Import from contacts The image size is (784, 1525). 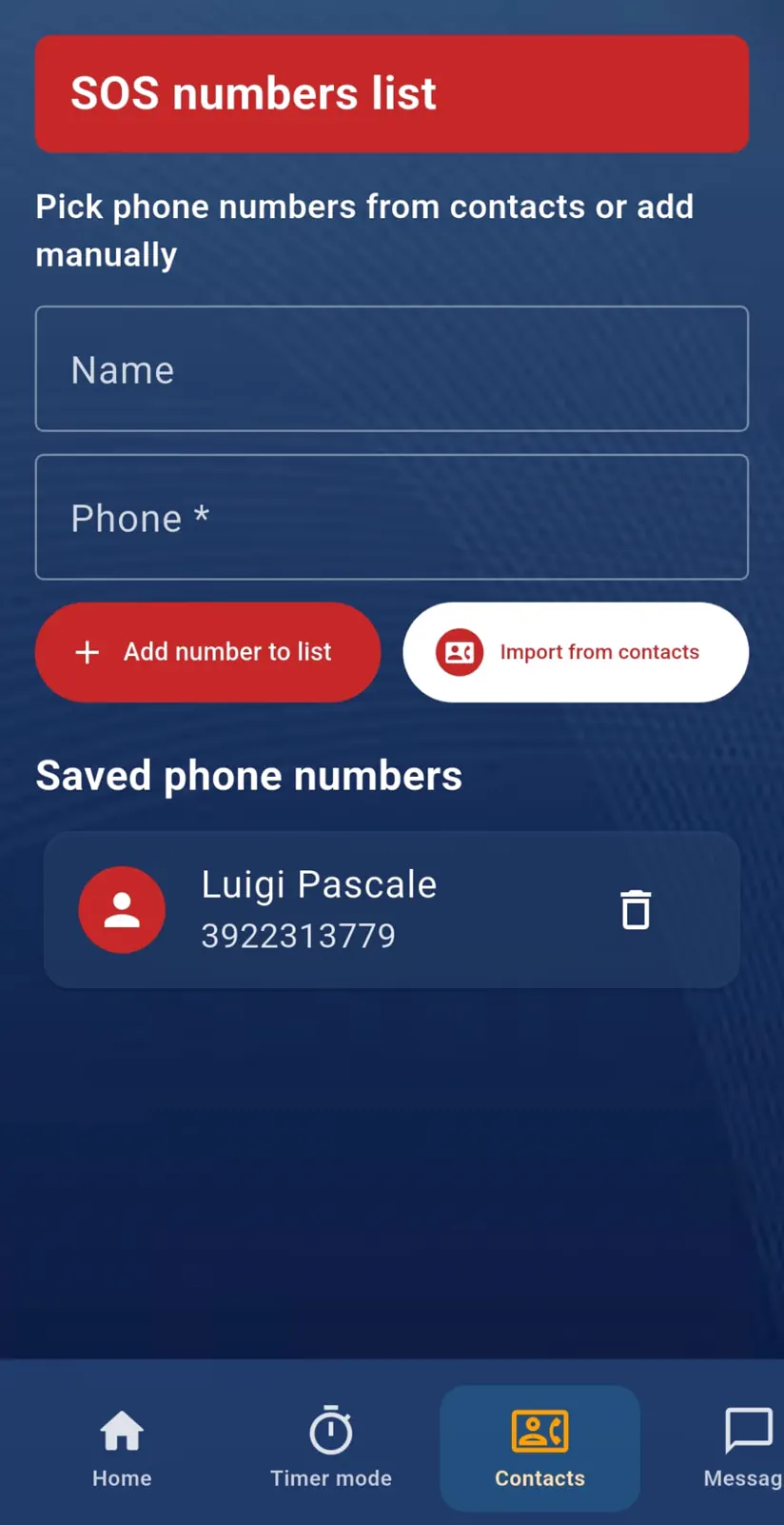576,652
